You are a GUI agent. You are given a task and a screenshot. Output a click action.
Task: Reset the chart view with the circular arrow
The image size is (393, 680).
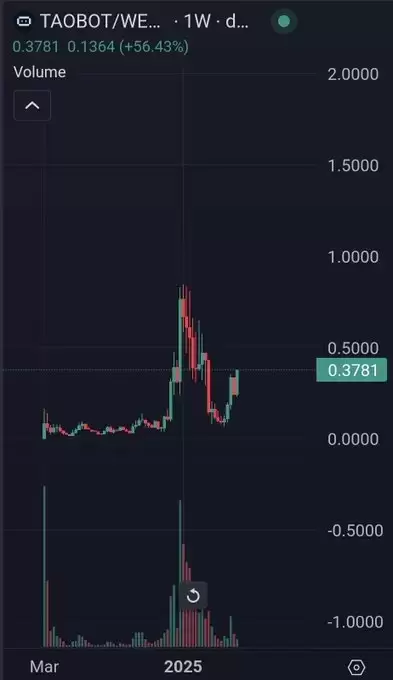point(193,596)
